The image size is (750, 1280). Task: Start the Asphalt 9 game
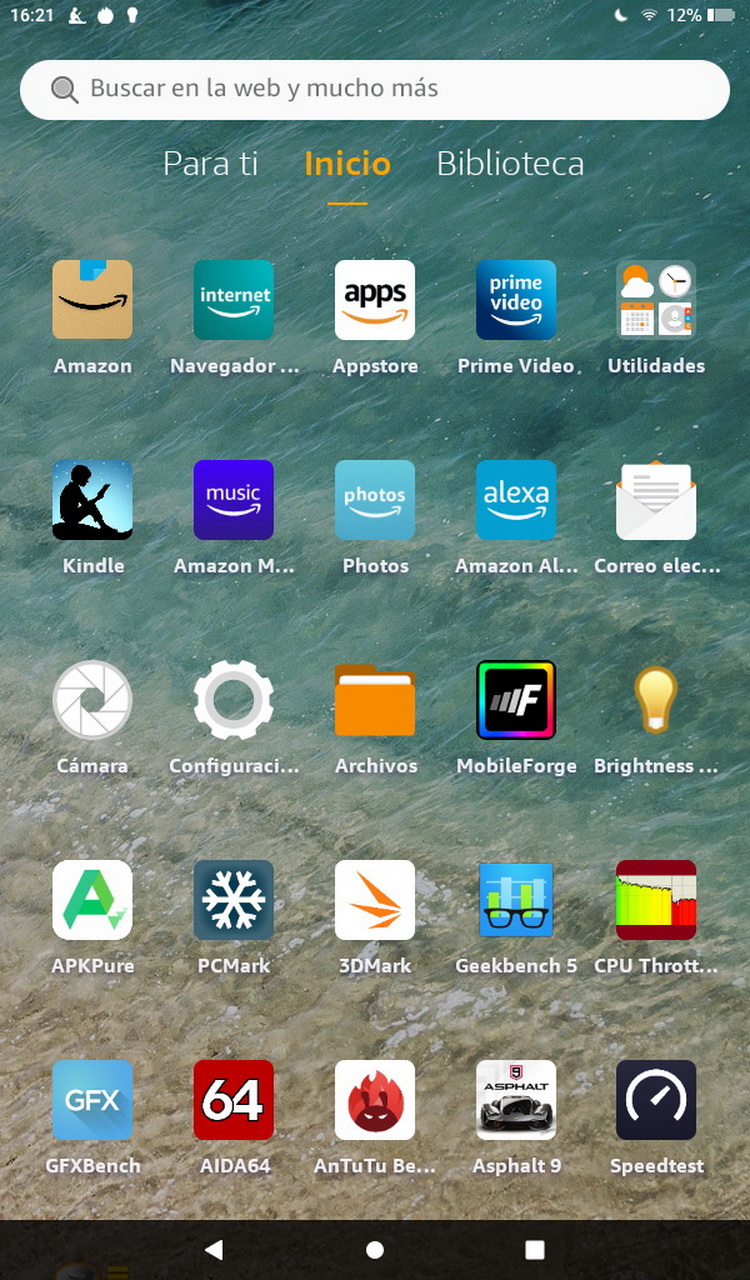click(x=516, y=1100)
